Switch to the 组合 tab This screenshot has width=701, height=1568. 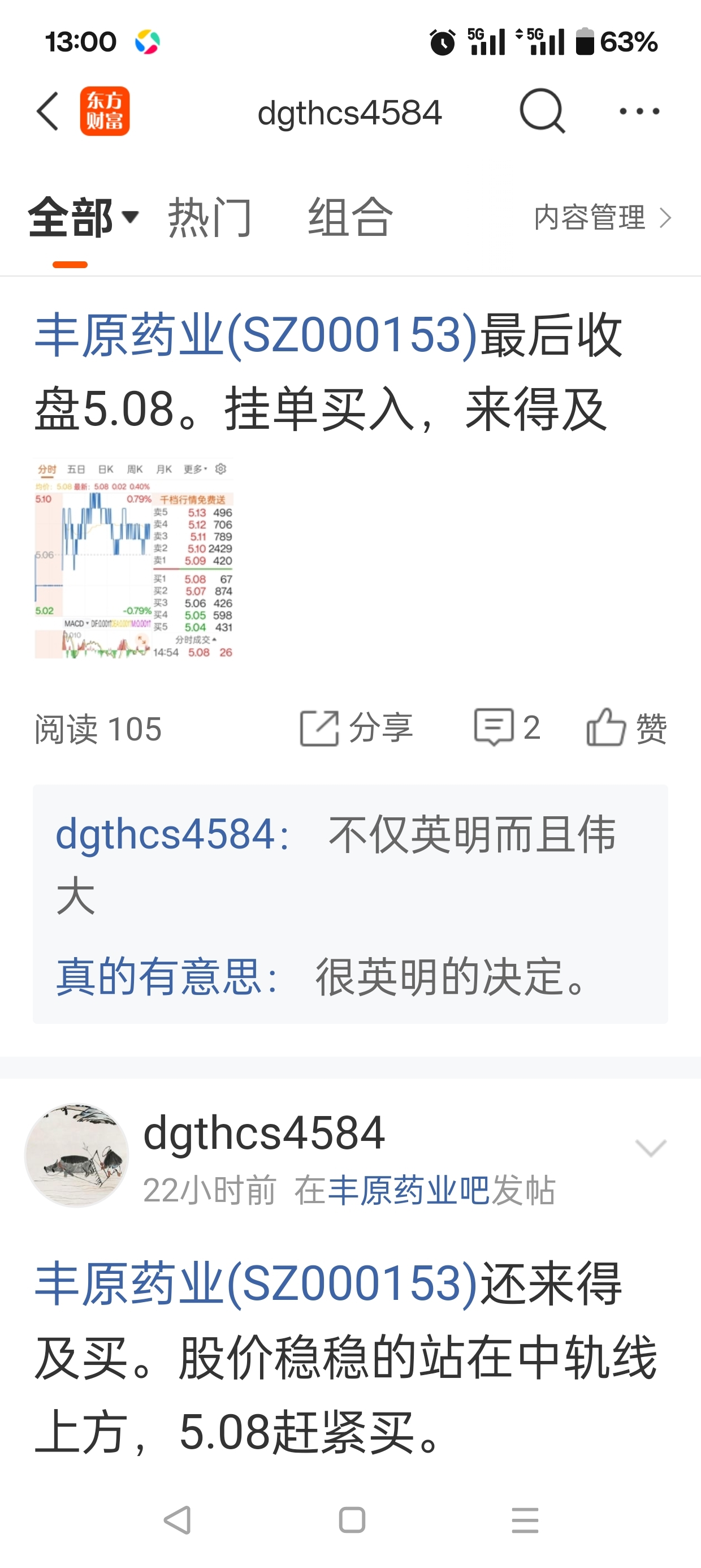tap(349, 218)
